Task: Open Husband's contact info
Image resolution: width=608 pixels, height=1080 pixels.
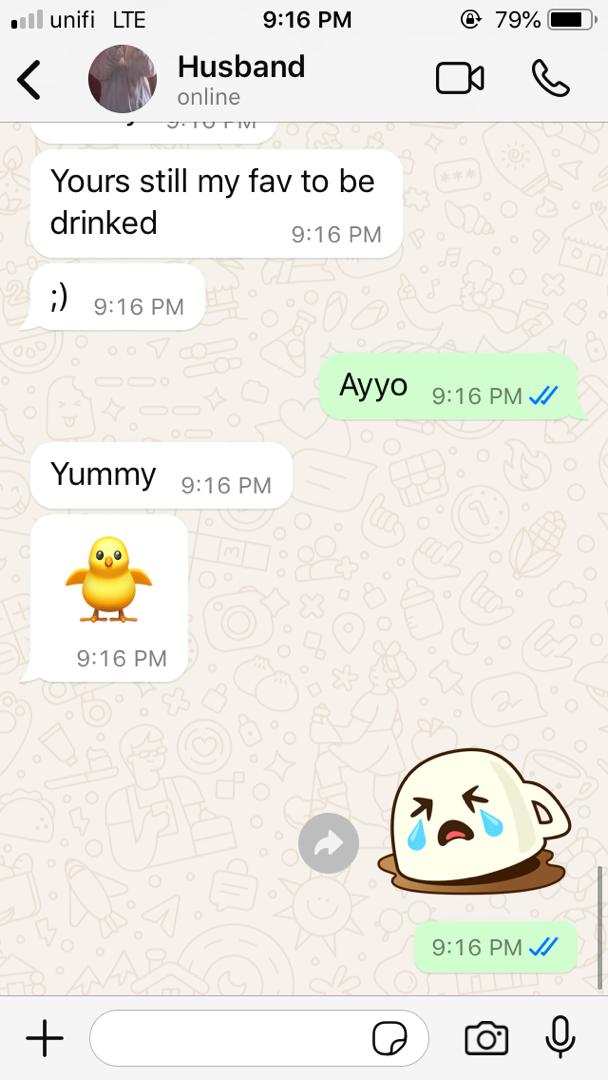Action: coord(240,80)
